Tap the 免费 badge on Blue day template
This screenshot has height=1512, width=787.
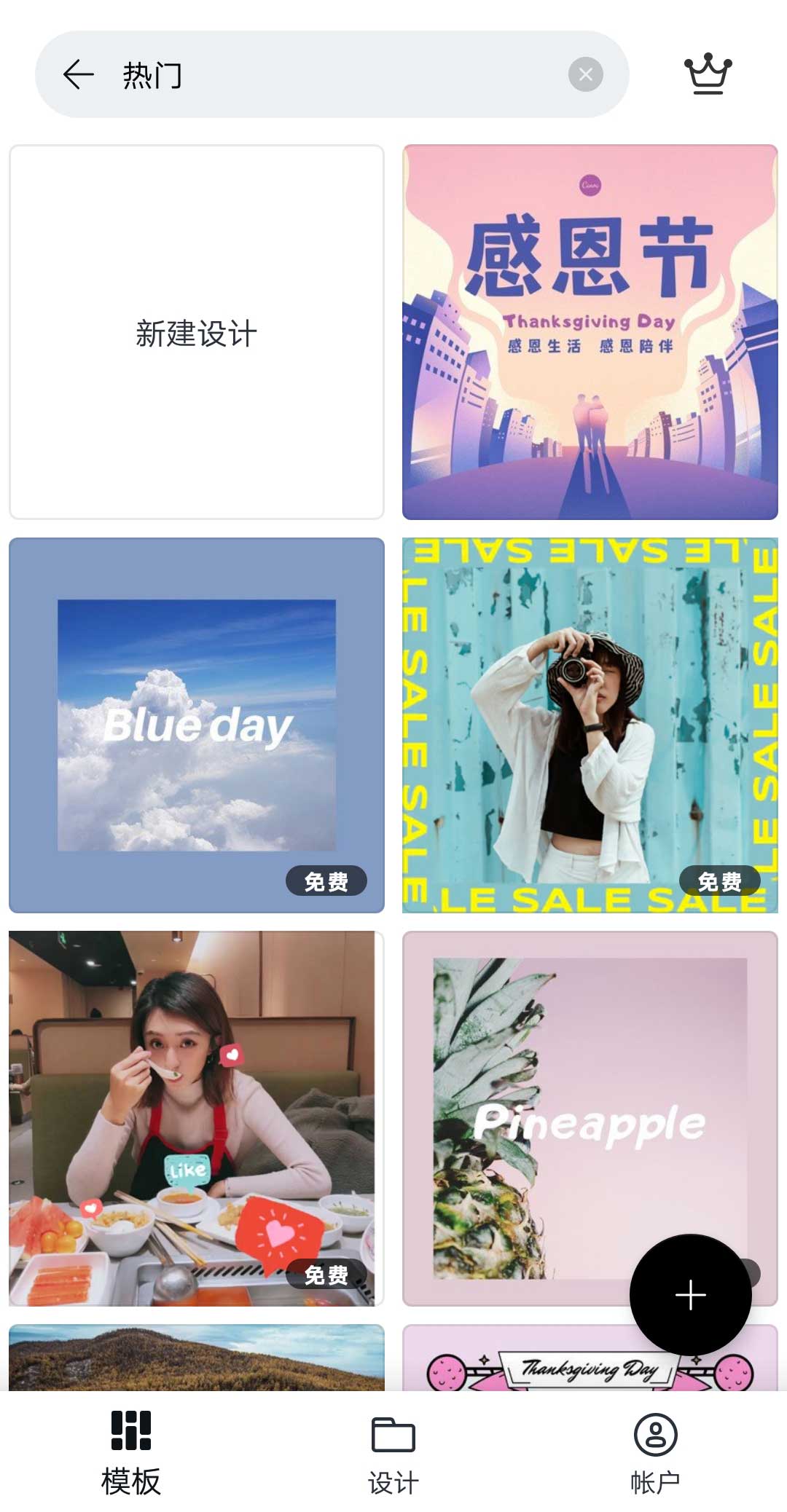pyautogui.click(x=326, y=881)
